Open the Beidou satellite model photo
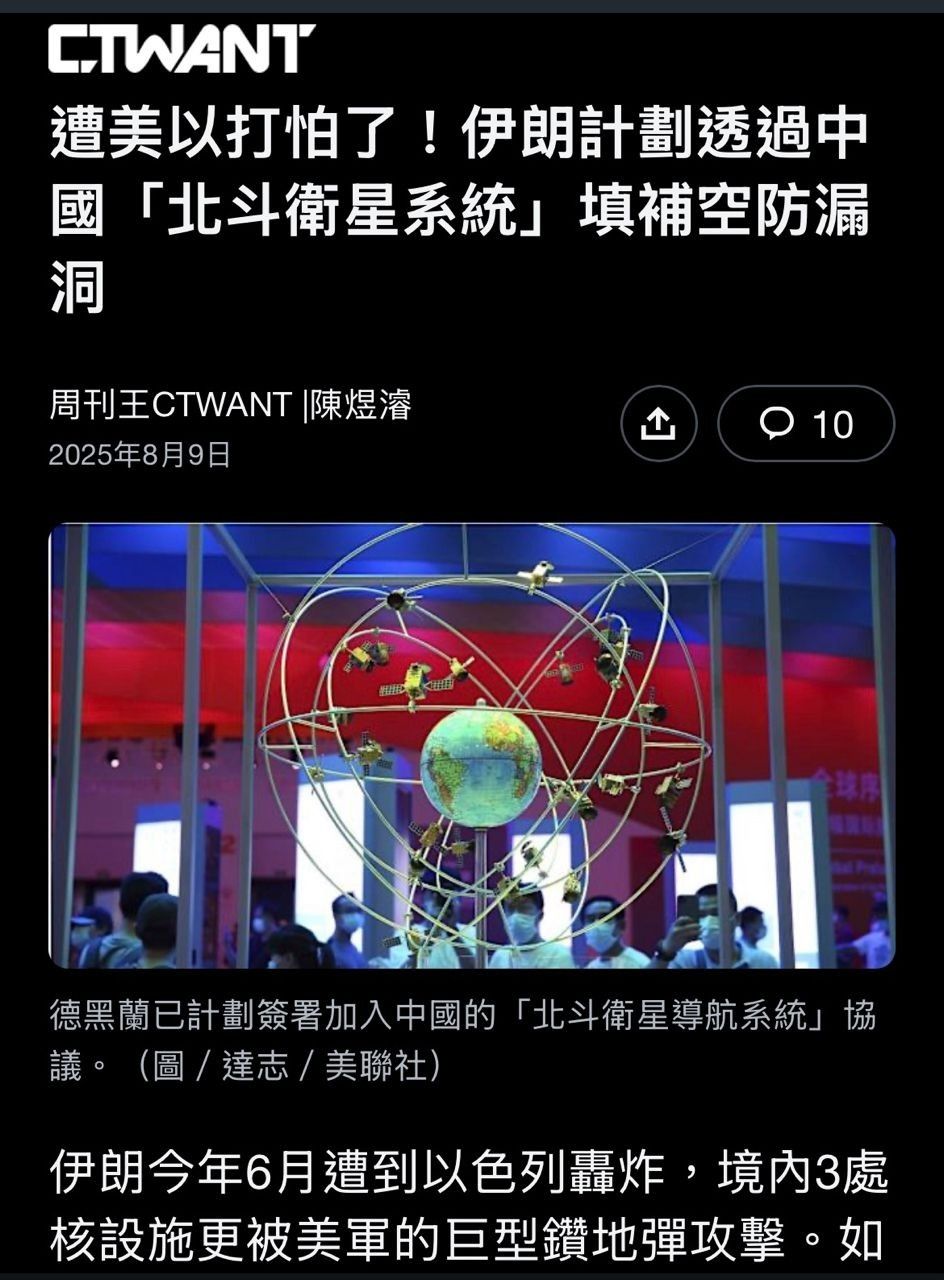The image size is (944, 1280). [472, 746]
